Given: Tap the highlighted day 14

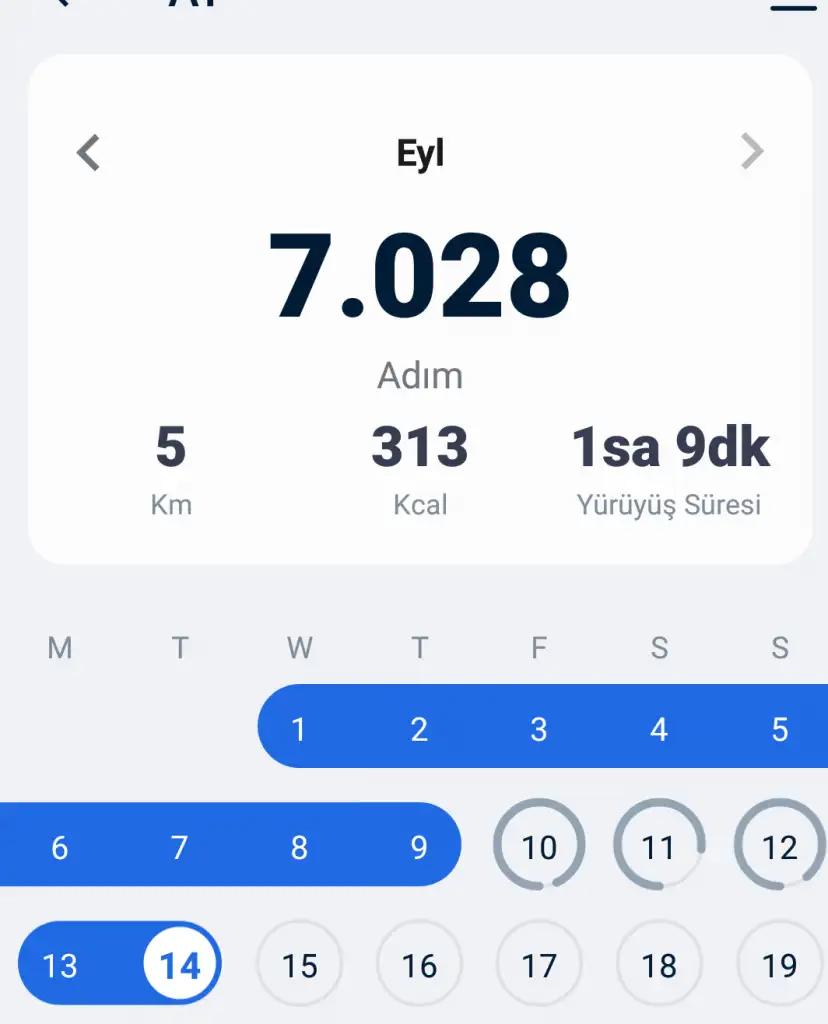Looking at the screenshot, I should pyautogui.click(x=181, y=965).
